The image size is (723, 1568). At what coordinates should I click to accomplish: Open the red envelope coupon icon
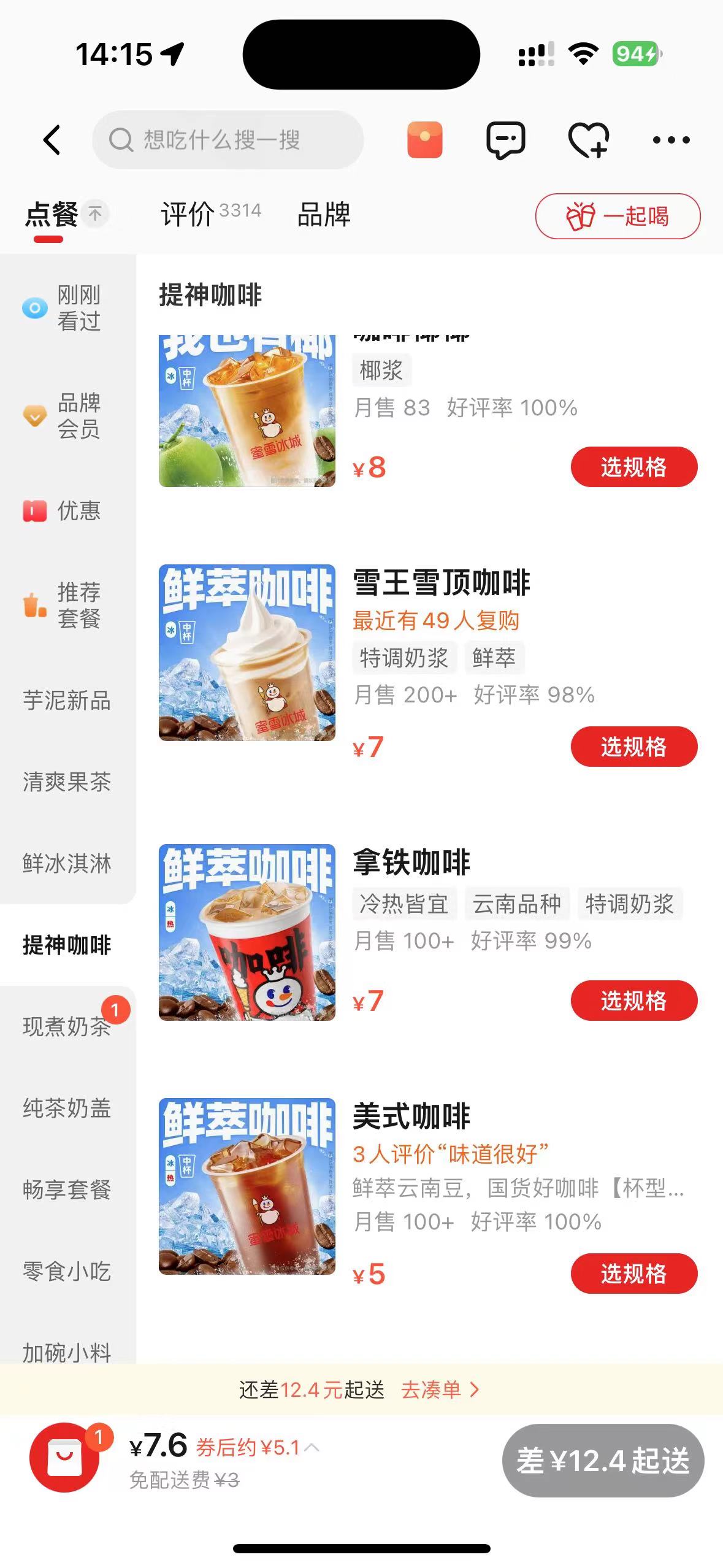[x=424, y=140]
